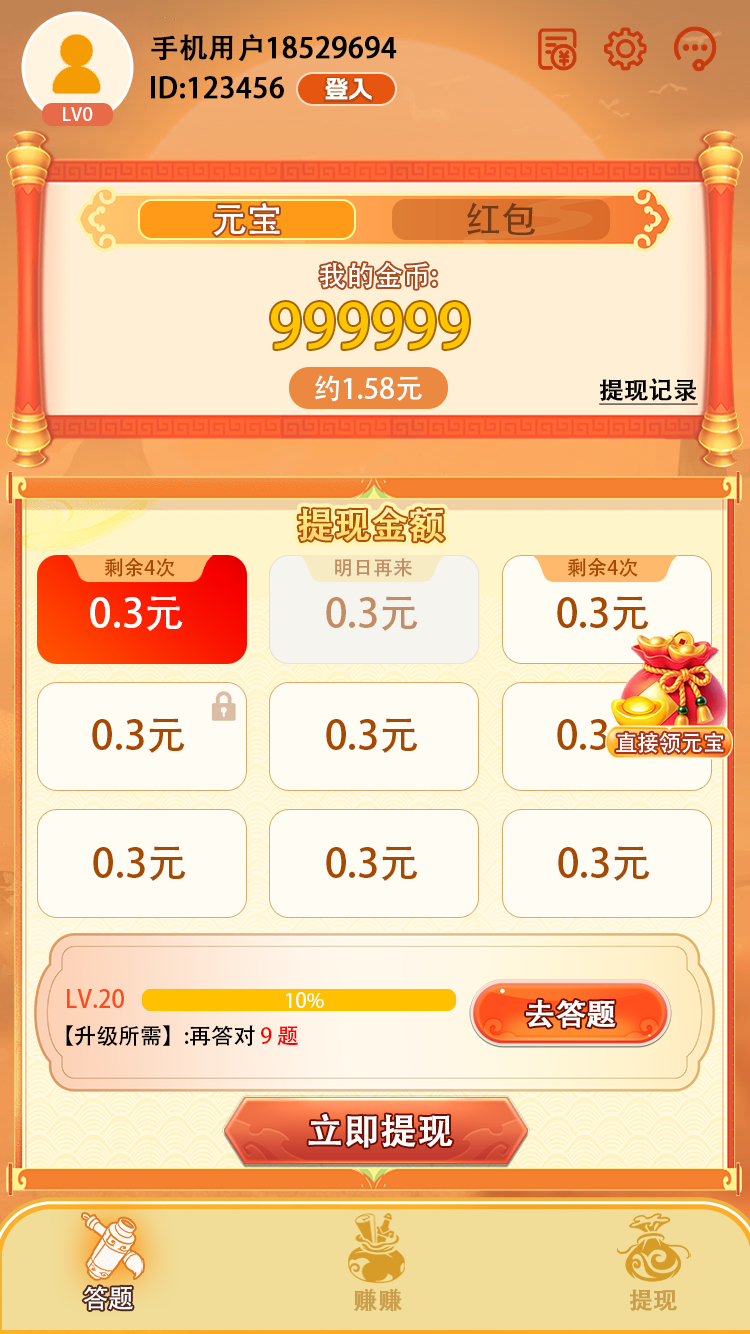Switch to the 红包 tab
Screen dimensions: 750x1334
pos(500,220)
